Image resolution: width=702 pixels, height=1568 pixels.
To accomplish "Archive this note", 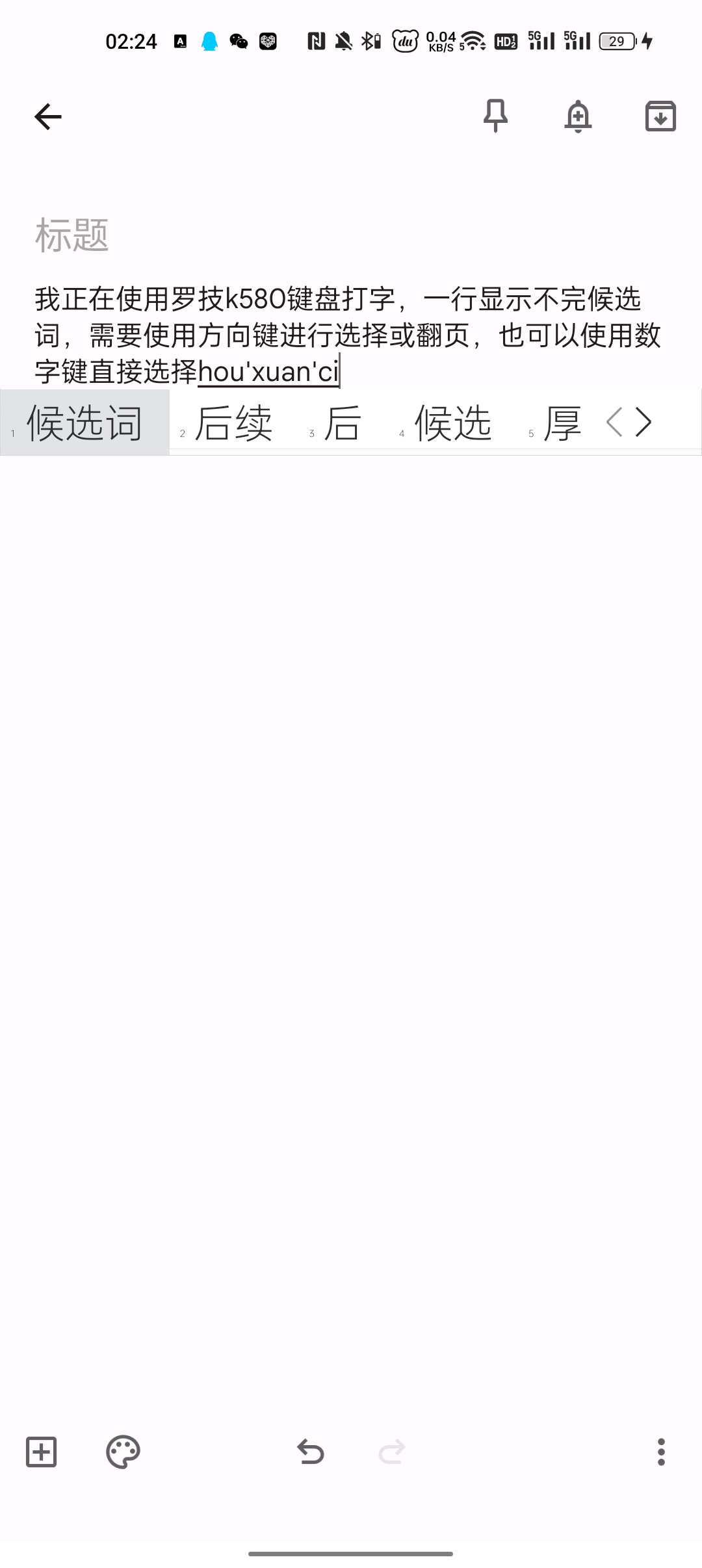I will point(660,116).
